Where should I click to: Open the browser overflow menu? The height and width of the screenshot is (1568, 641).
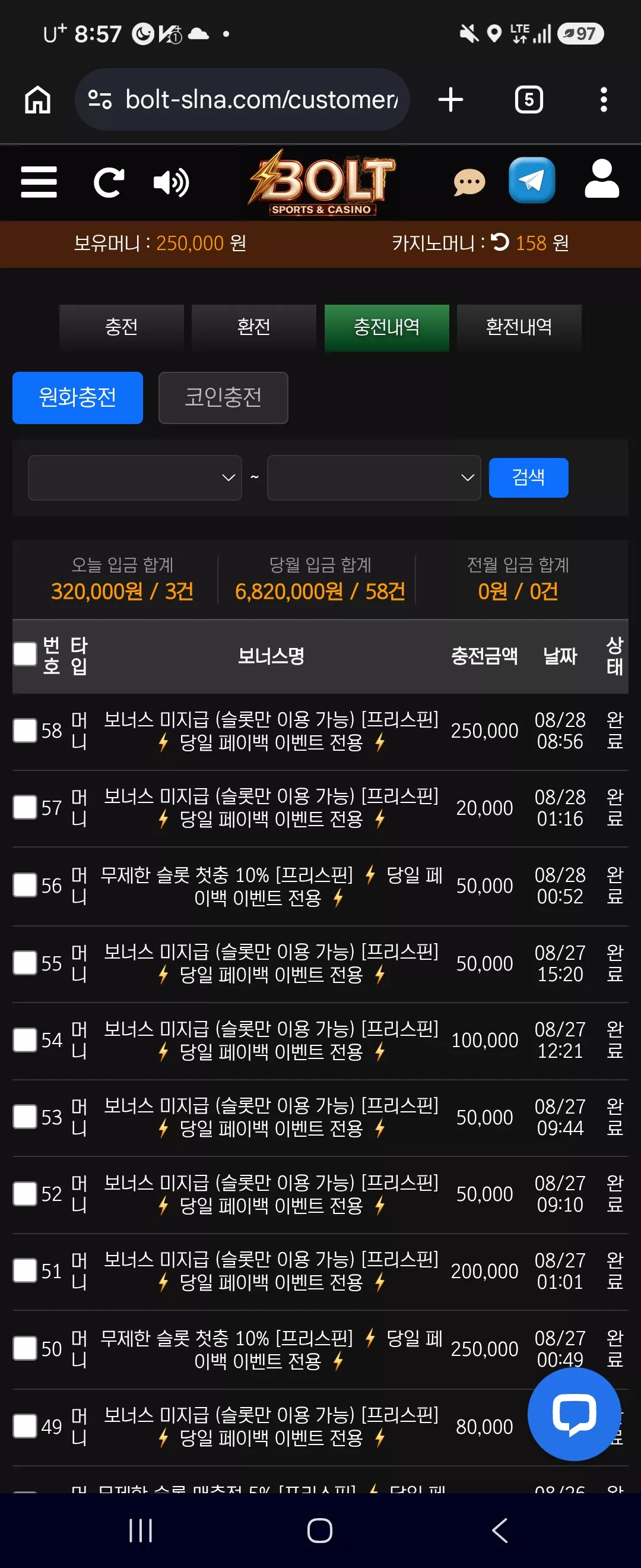pos(603,99)
